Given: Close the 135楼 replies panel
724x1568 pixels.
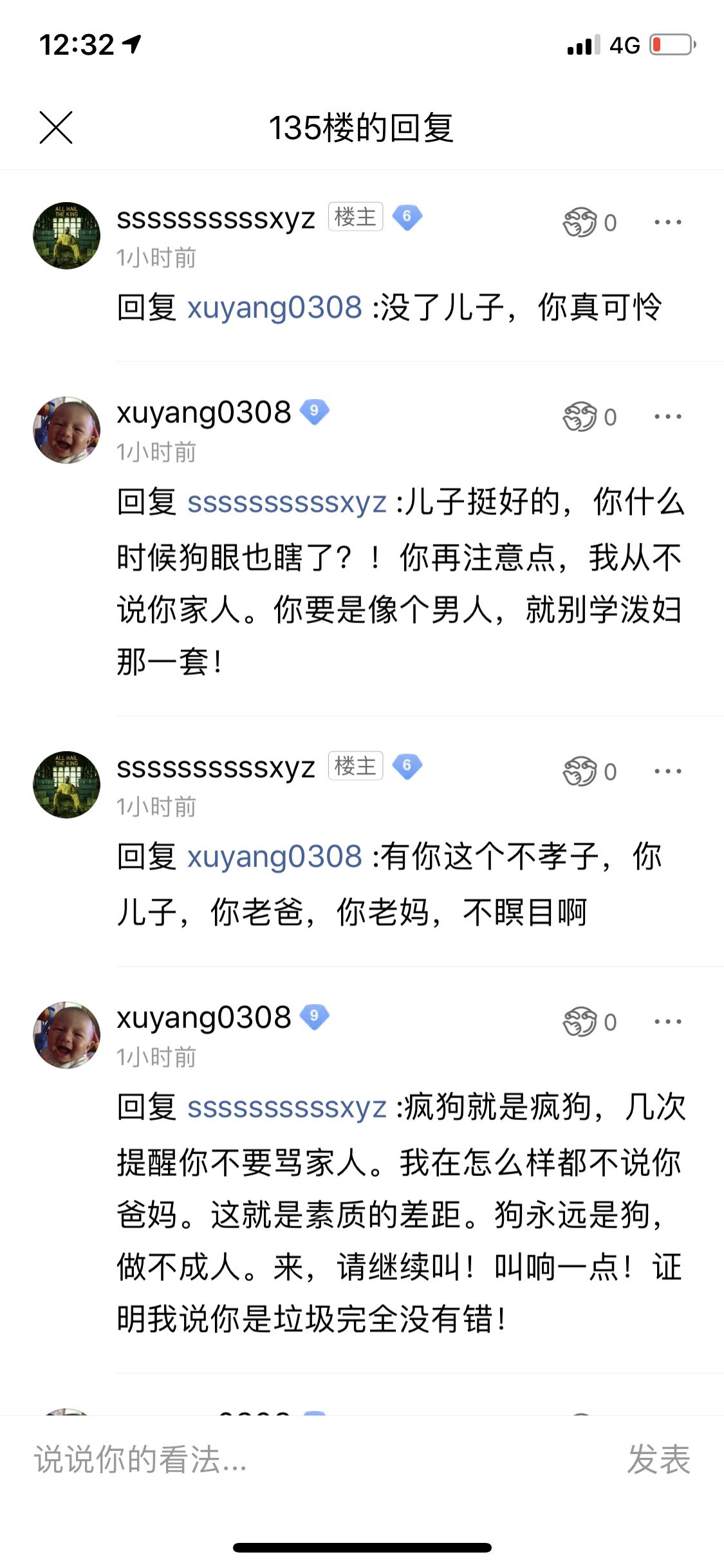Looking at the screenshot, I should point(56,127).
